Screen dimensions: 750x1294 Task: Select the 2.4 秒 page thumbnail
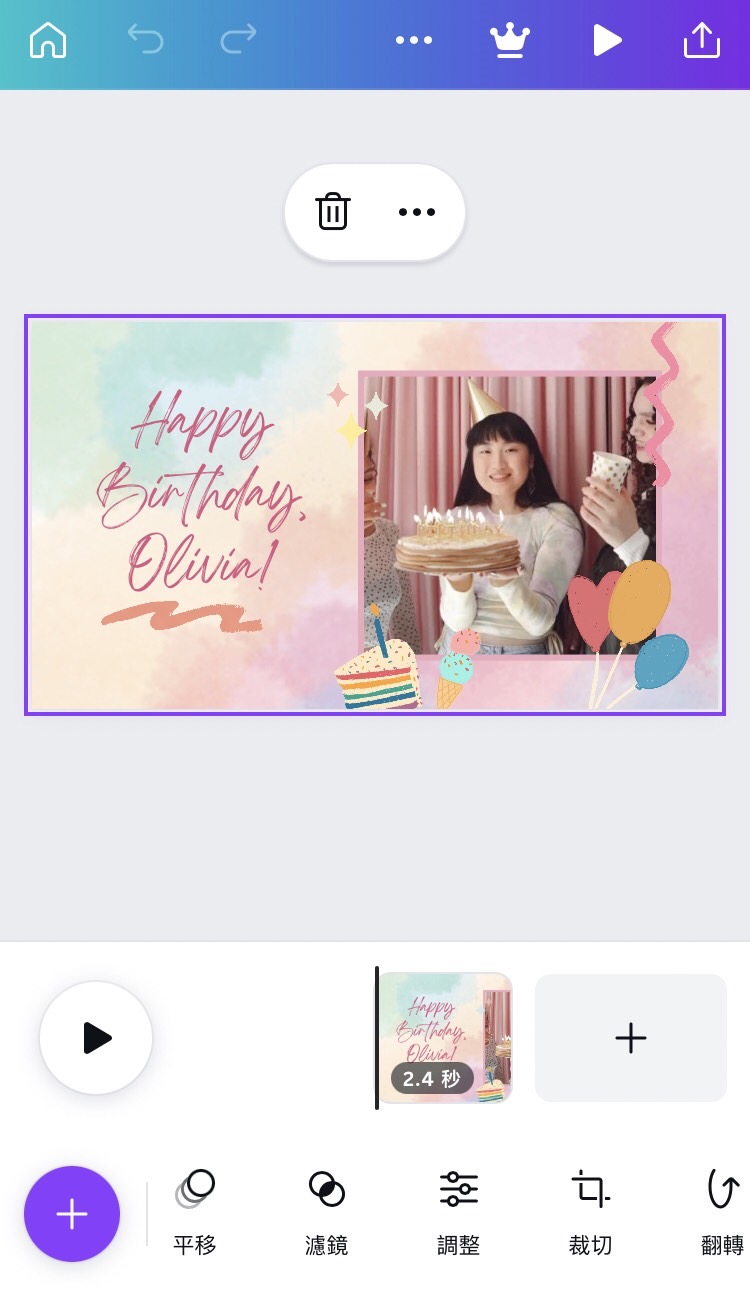tap(445, 1038)
